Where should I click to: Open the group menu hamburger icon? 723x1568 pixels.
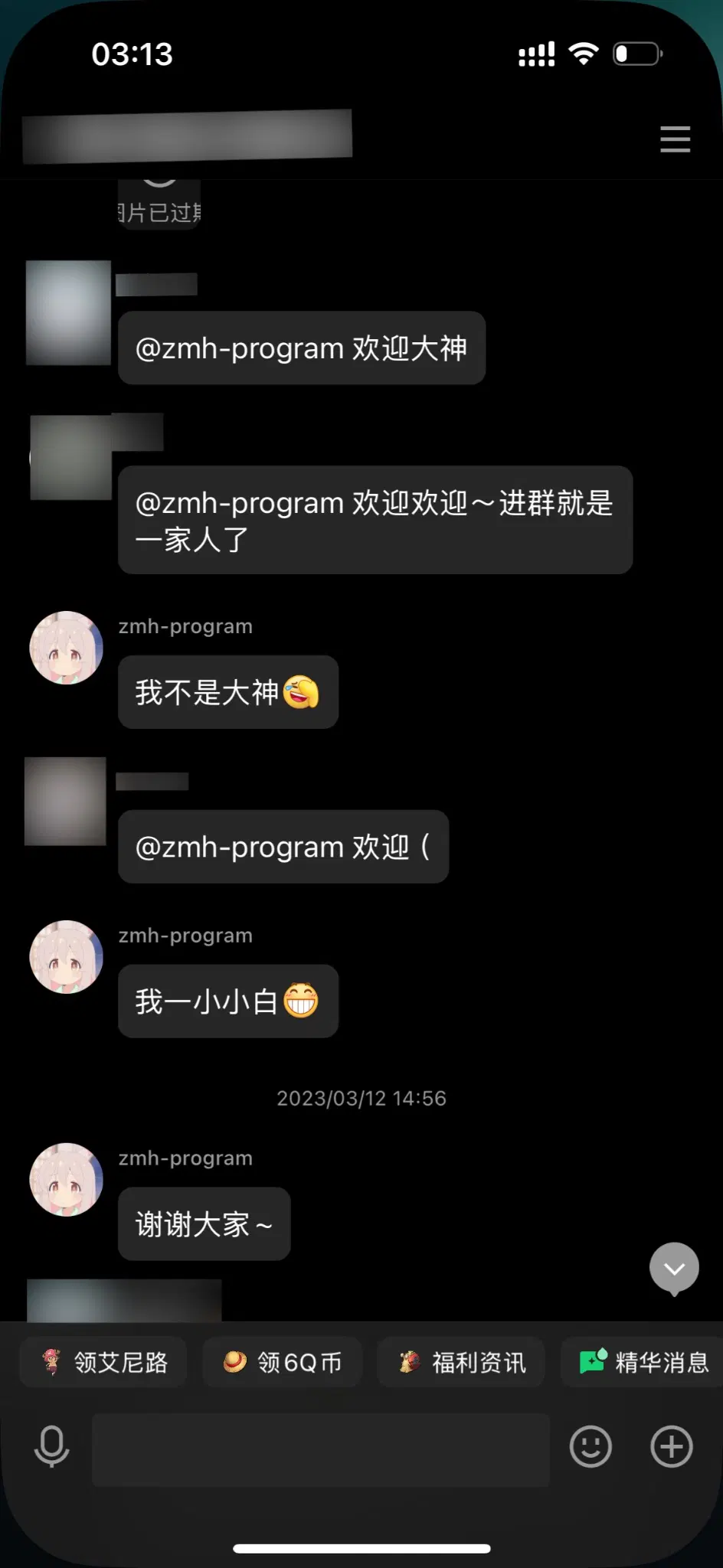[675, 139]
